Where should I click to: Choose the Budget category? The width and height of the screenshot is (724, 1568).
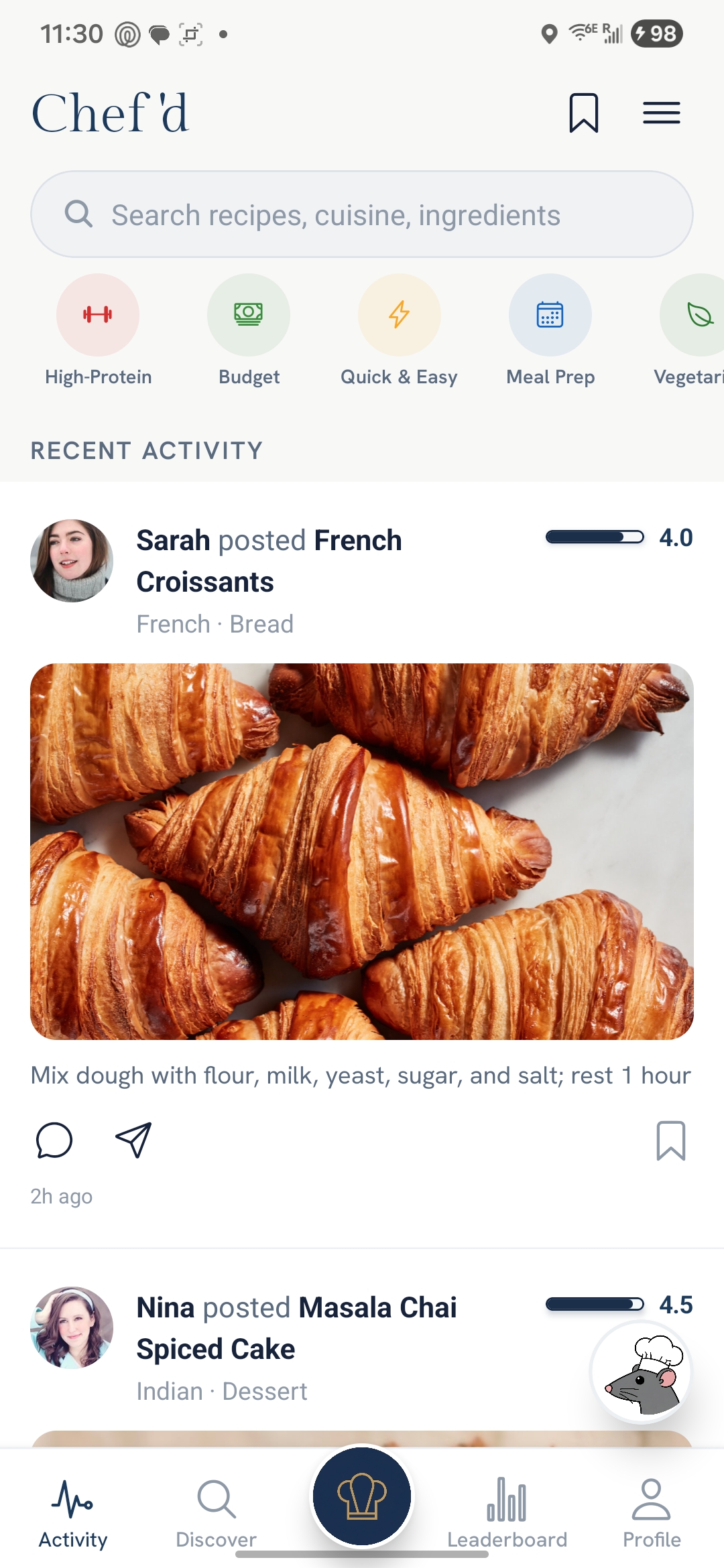[x=249, y=315]
